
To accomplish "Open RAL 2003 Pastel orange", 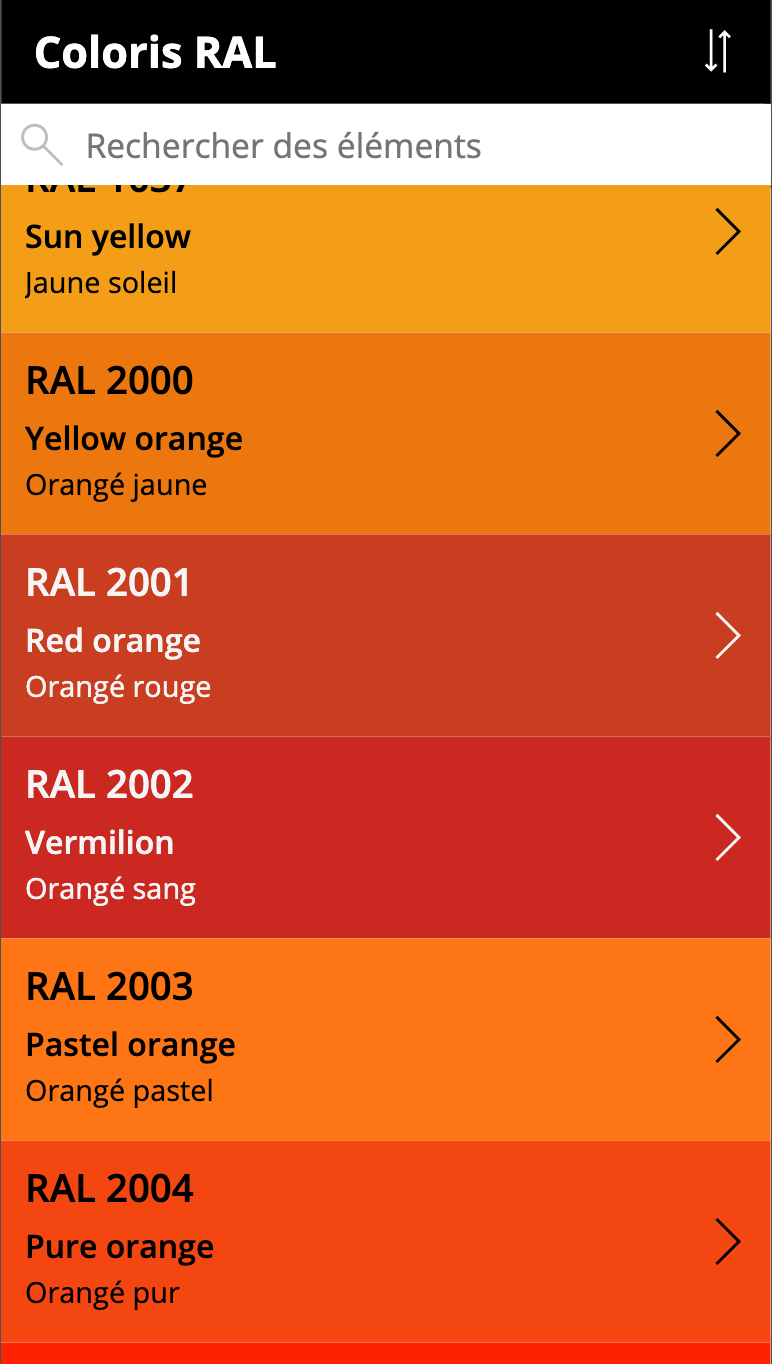I will [x=386, y=1040].
